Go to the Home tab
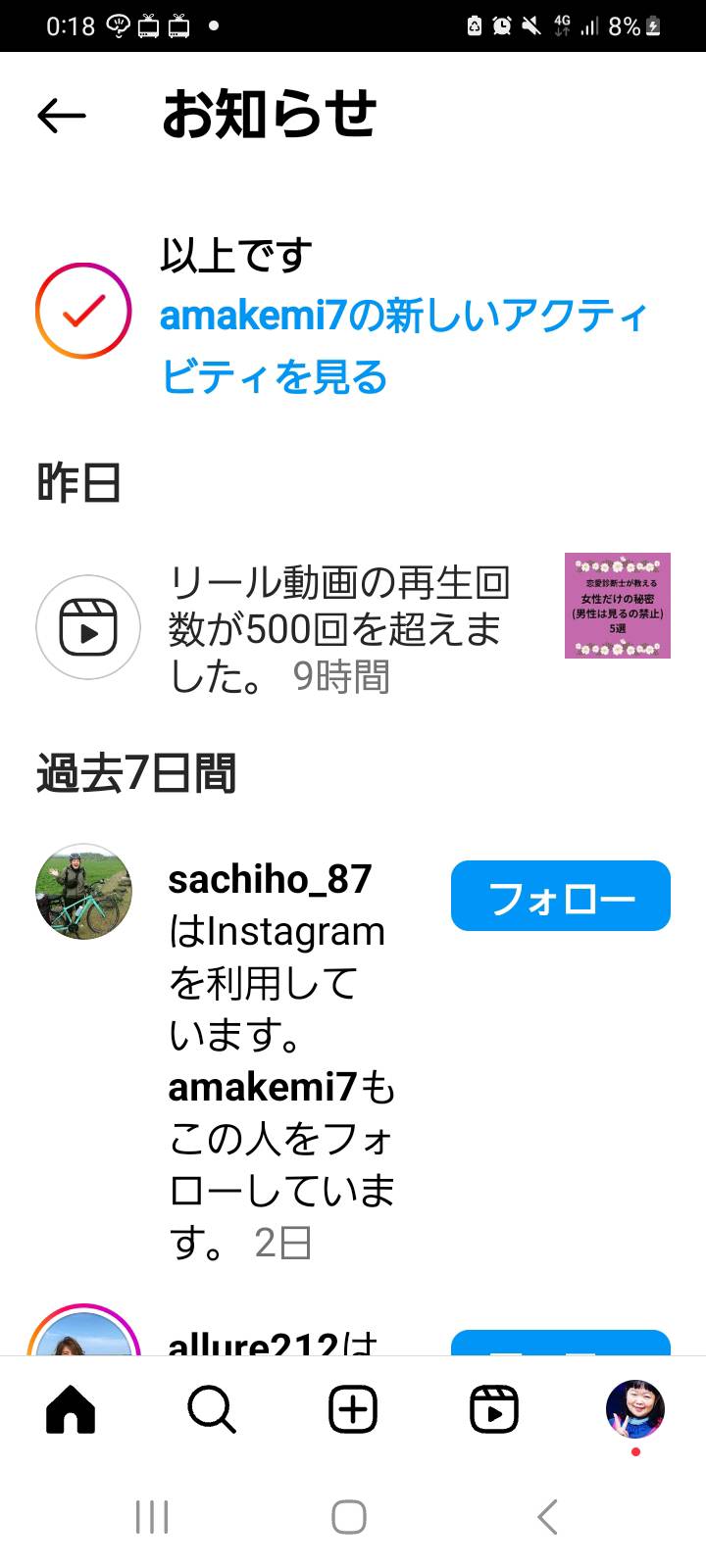The width and height of the screenshot is (706, 1568). pyautogui.click(x=72, y=1410)
